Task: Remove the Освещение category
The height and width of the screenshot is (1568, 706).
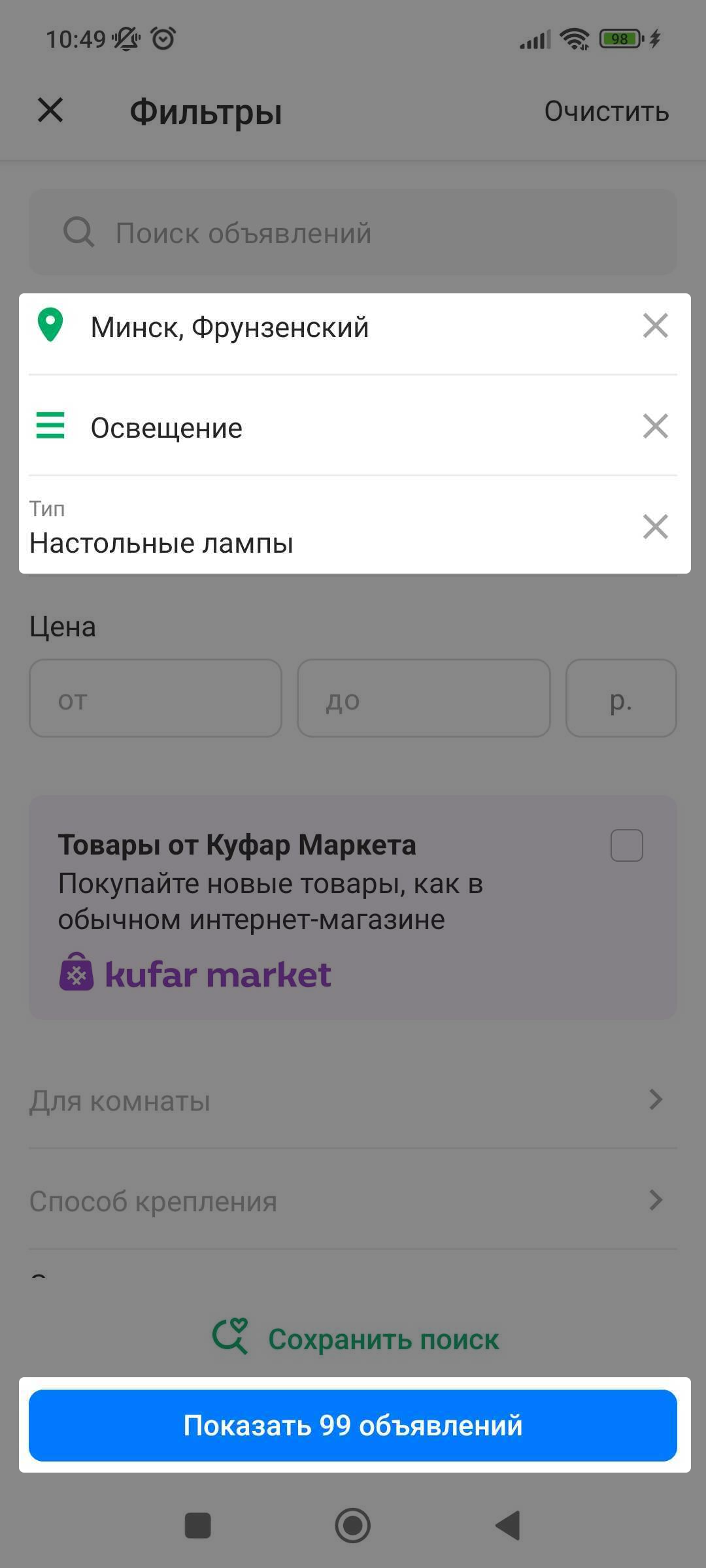Action: (x=655, y=426)
